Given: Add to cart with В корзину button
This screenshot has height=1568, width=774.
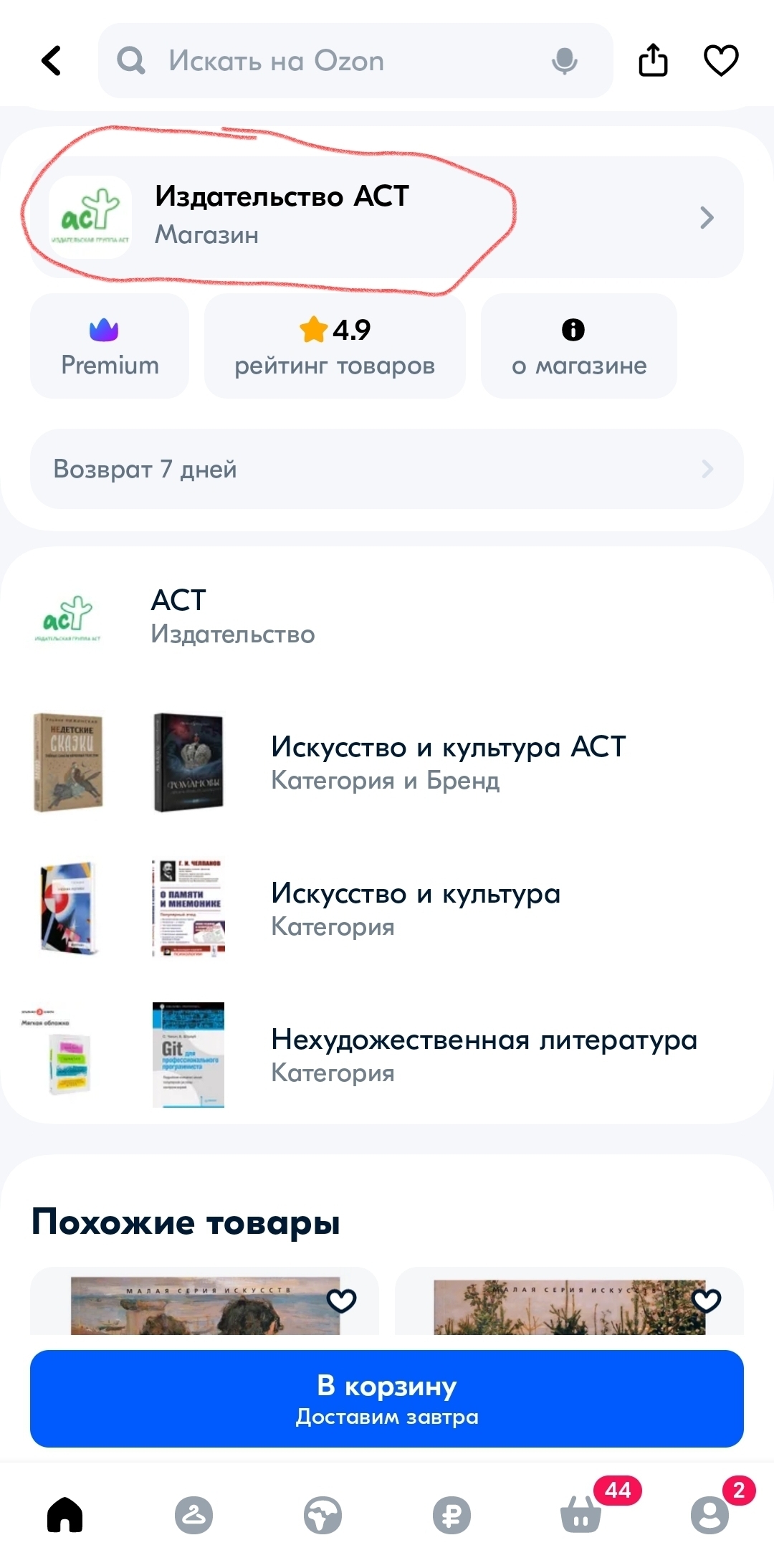Looking at the screenshot, I should 387,1399.
